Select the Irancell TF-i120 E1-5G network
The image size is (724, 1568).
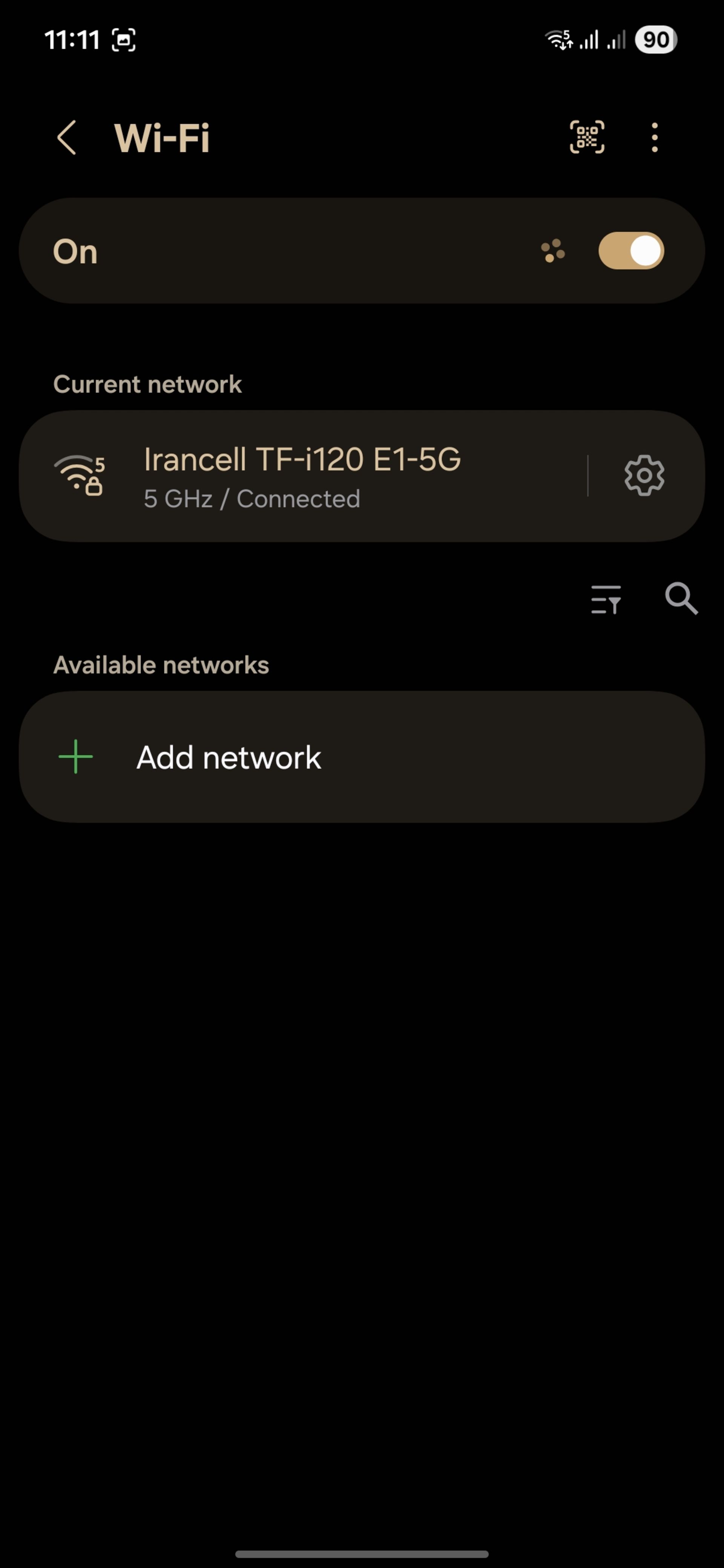point(302,476)
